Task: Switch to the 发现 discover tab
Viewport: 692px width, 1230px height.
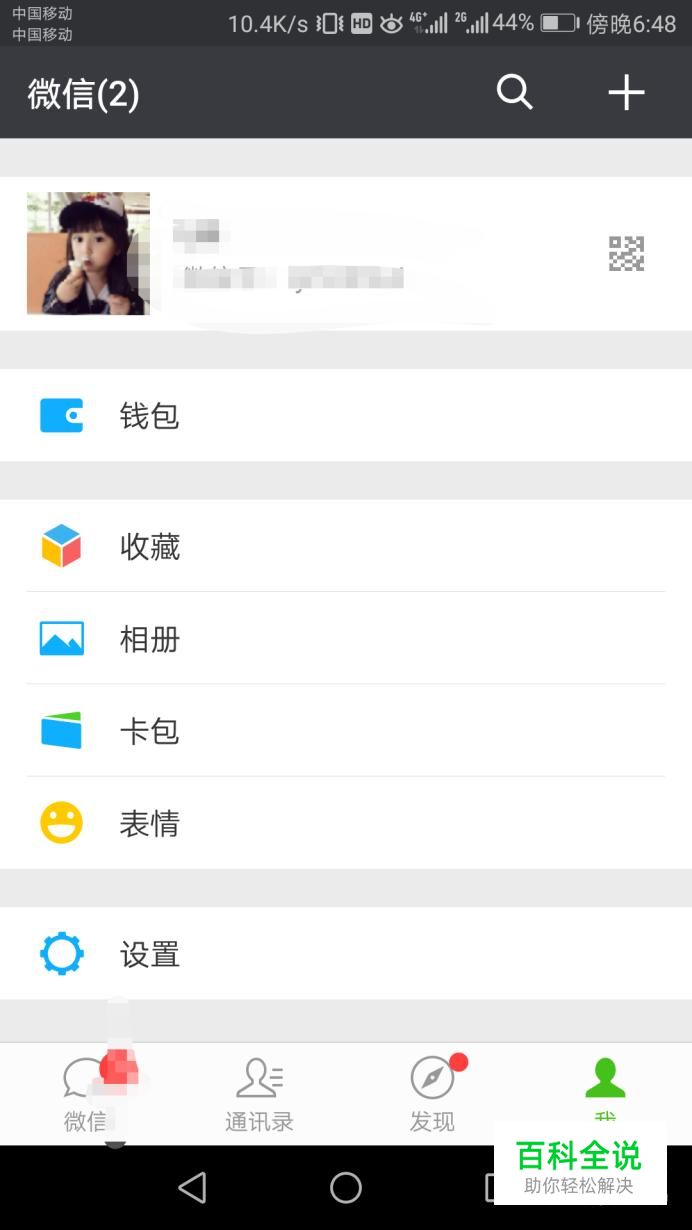Action: point(432,1094)
